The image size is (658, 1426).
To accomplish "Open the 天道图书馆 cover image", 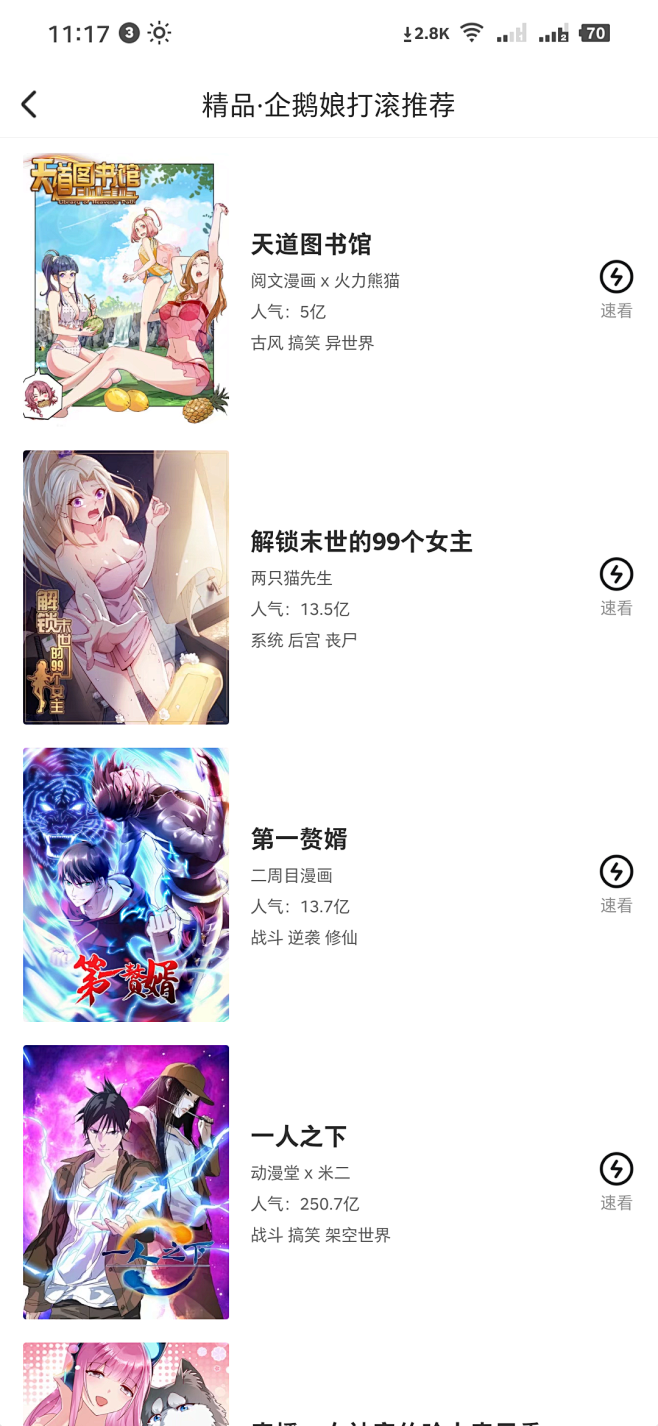I will pos(126,289).
